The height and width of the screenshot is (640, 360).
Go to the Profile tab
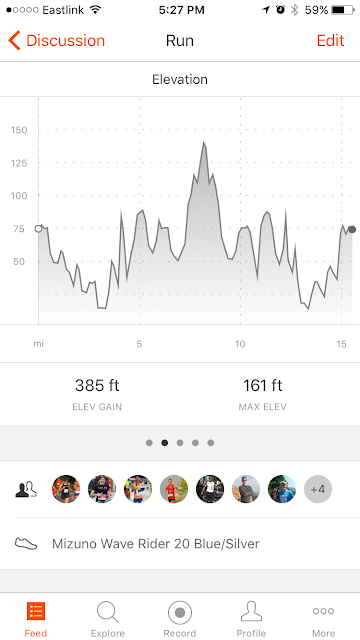click(251, 619)
